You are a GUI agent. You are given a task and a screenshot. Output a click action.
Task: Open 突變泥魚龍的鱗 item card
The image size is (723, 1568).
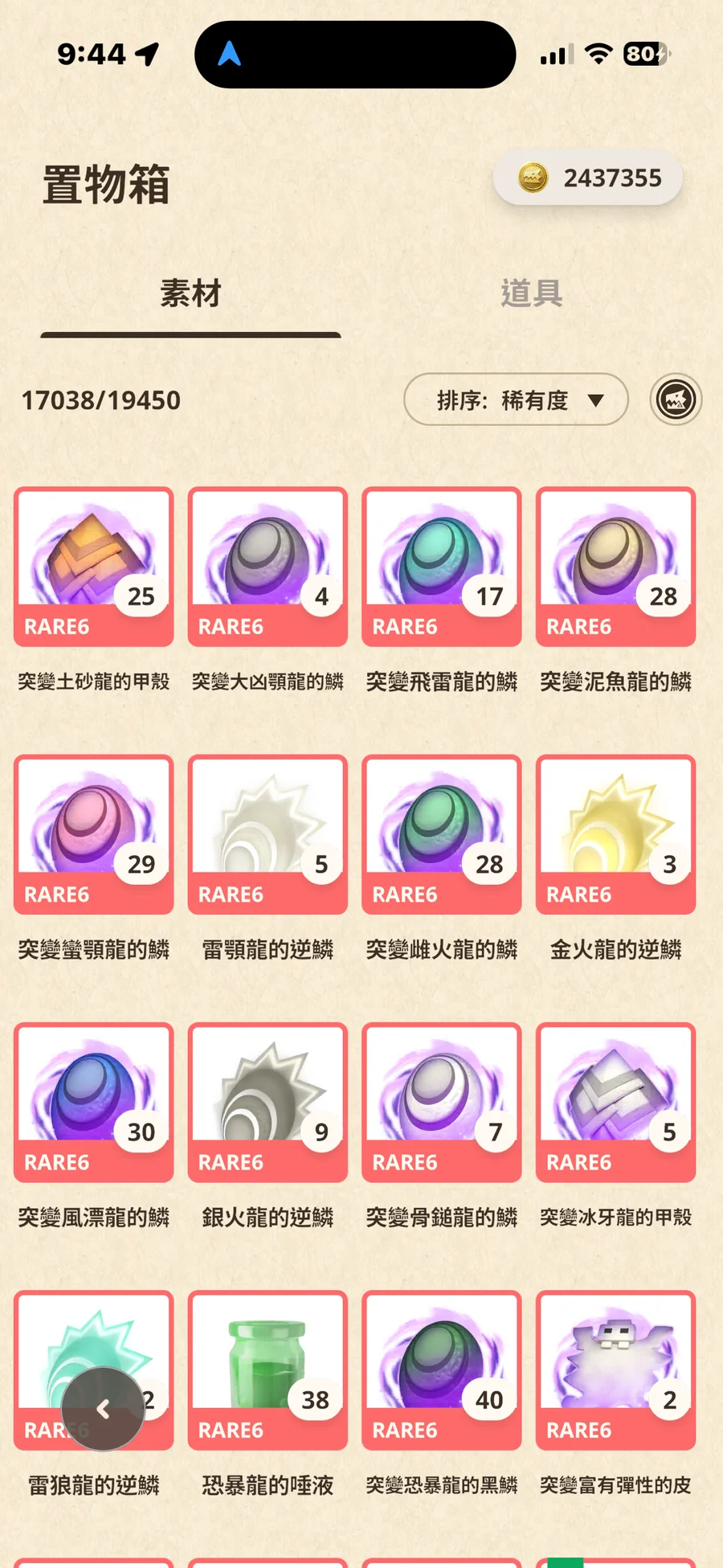click(x=615, y=567)
